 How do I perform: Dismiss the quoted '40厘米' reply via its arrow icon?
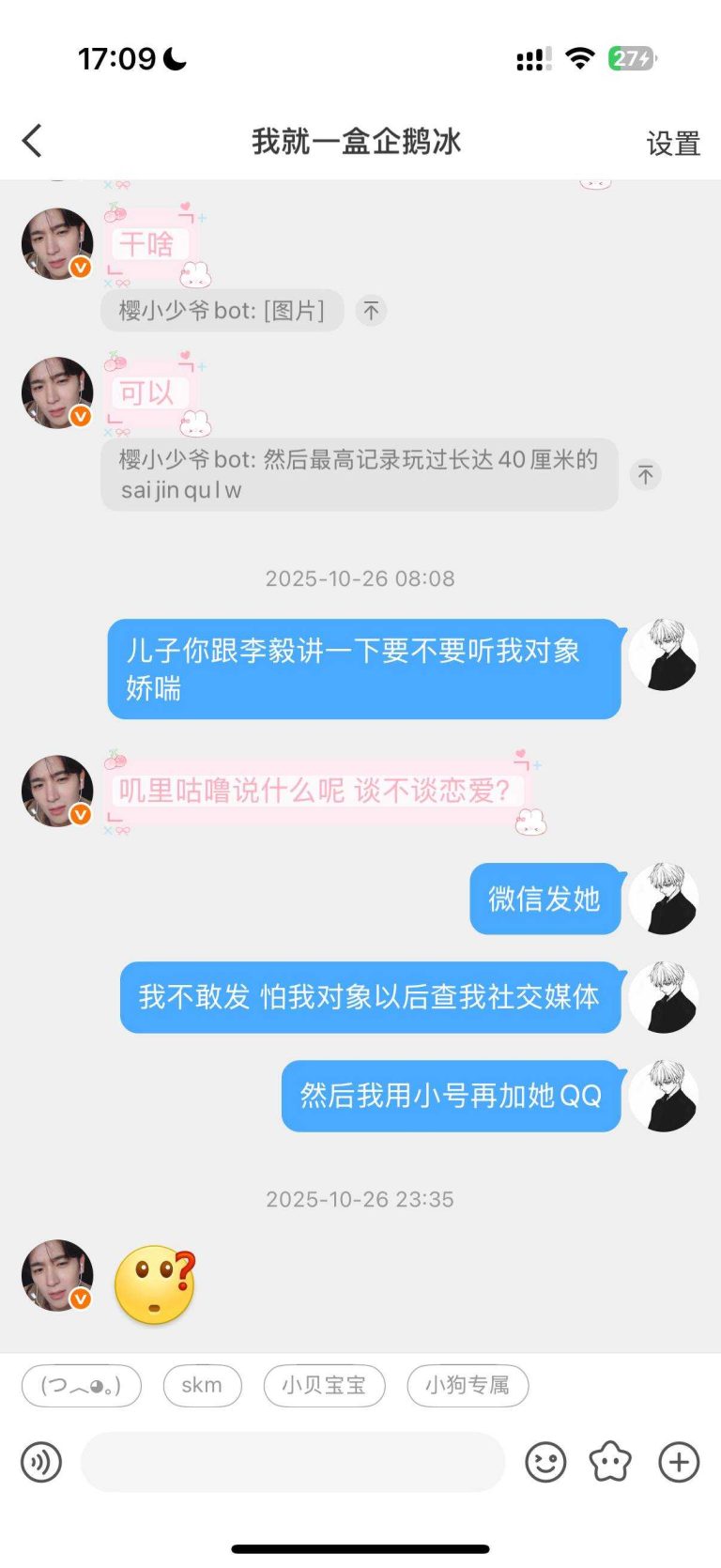645,475
